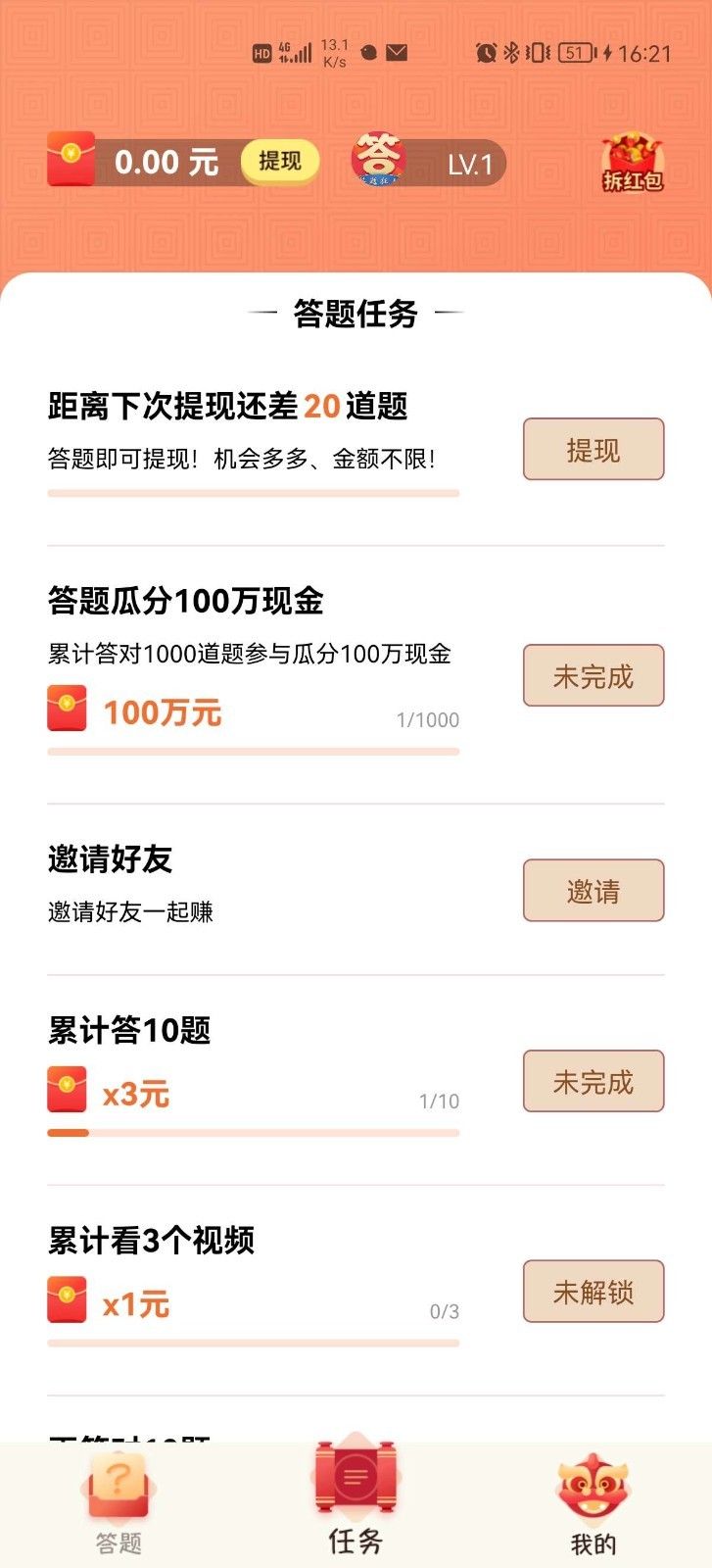The height and width of the screenshot is (1568, 712).
Task: Tap the 未解锁 button for video task
Action: (593, 1293)
